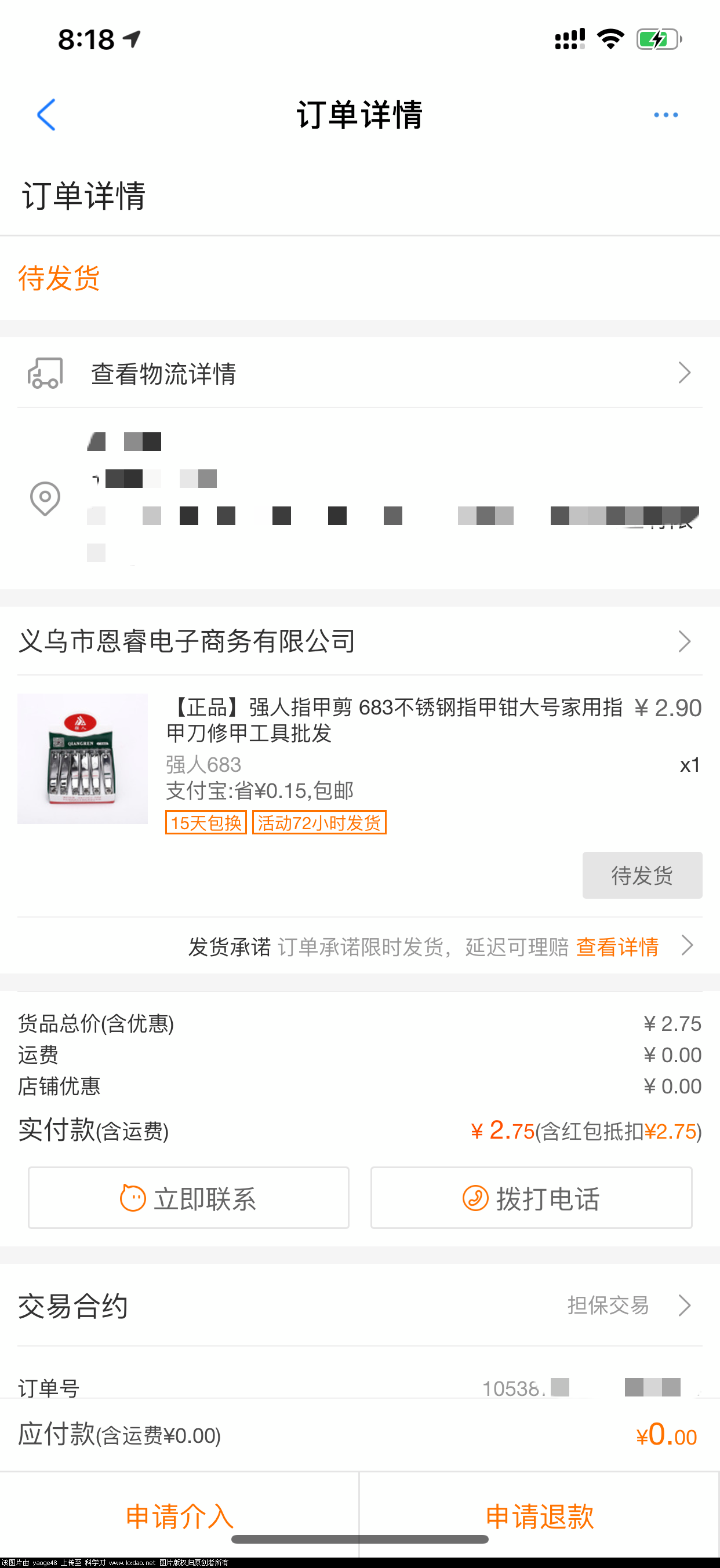Call the seller with 拨打电话
Image resolution: width=720 pixels, height=1568 pixels.
coord(530,1198)
